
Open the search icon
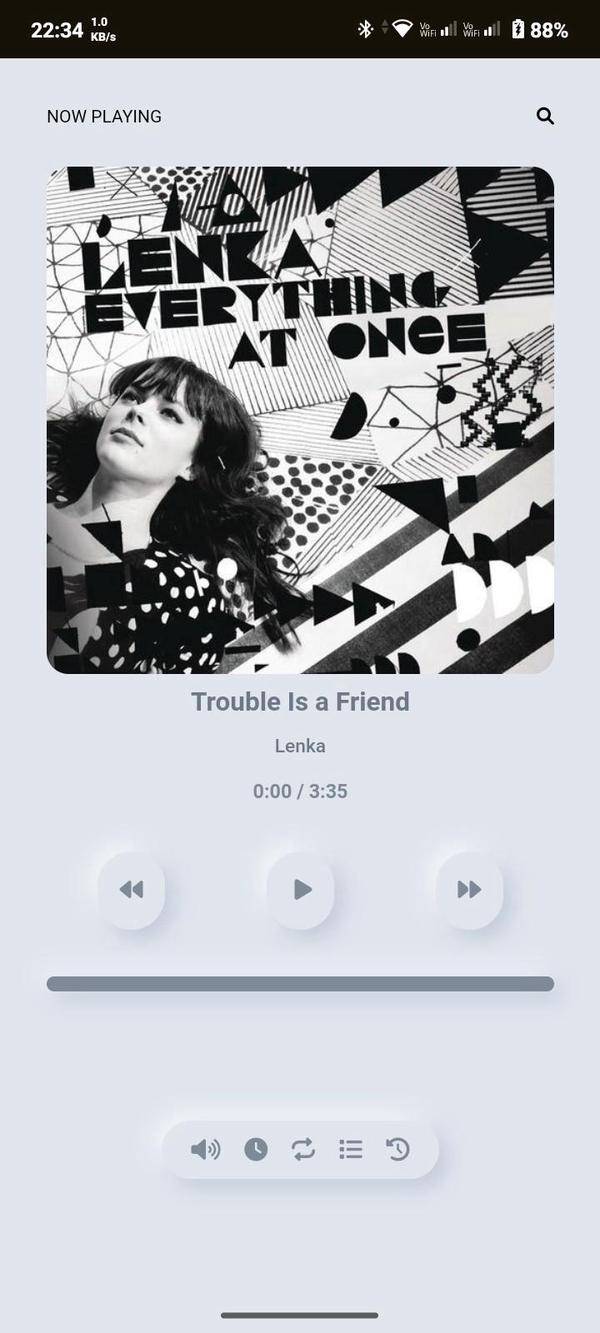pyautogui.click(x=545, y=116)
